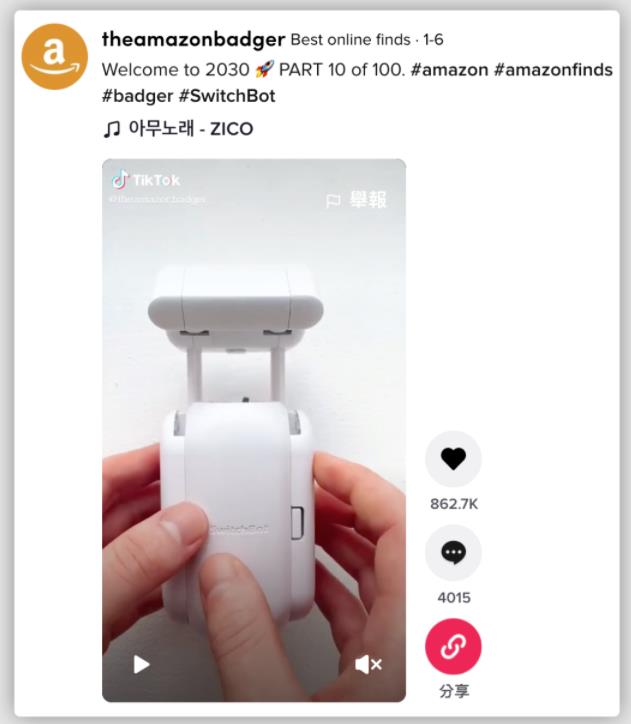Image resolution: width=631 pixels, height=724 pixels.
Task: Report this video with the flag
Action: coord(356,200)
